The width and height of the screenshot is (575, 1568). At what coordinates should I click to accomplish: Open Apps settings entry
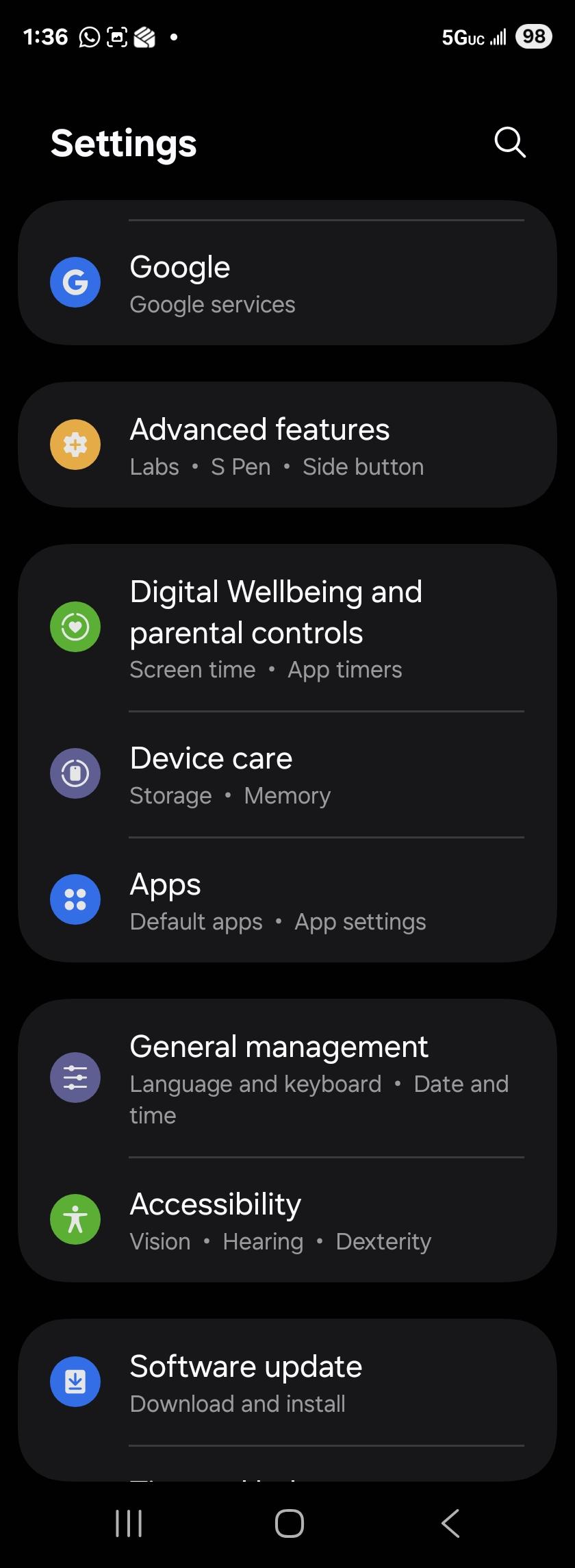coord(287,899)
